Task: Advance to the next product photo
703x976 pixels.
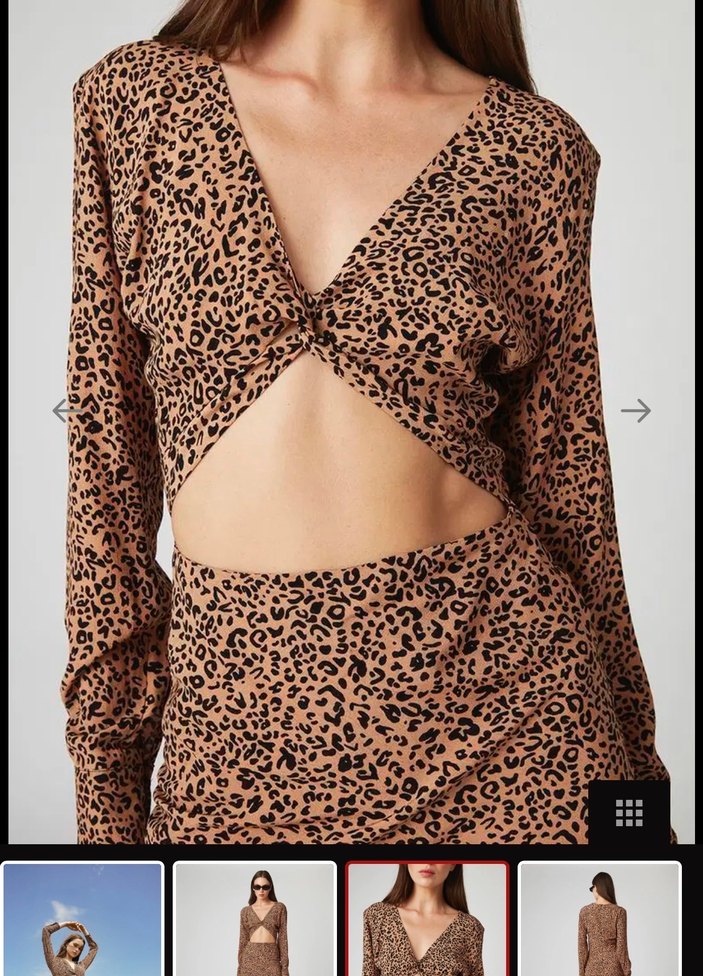Action: point(635,410)
